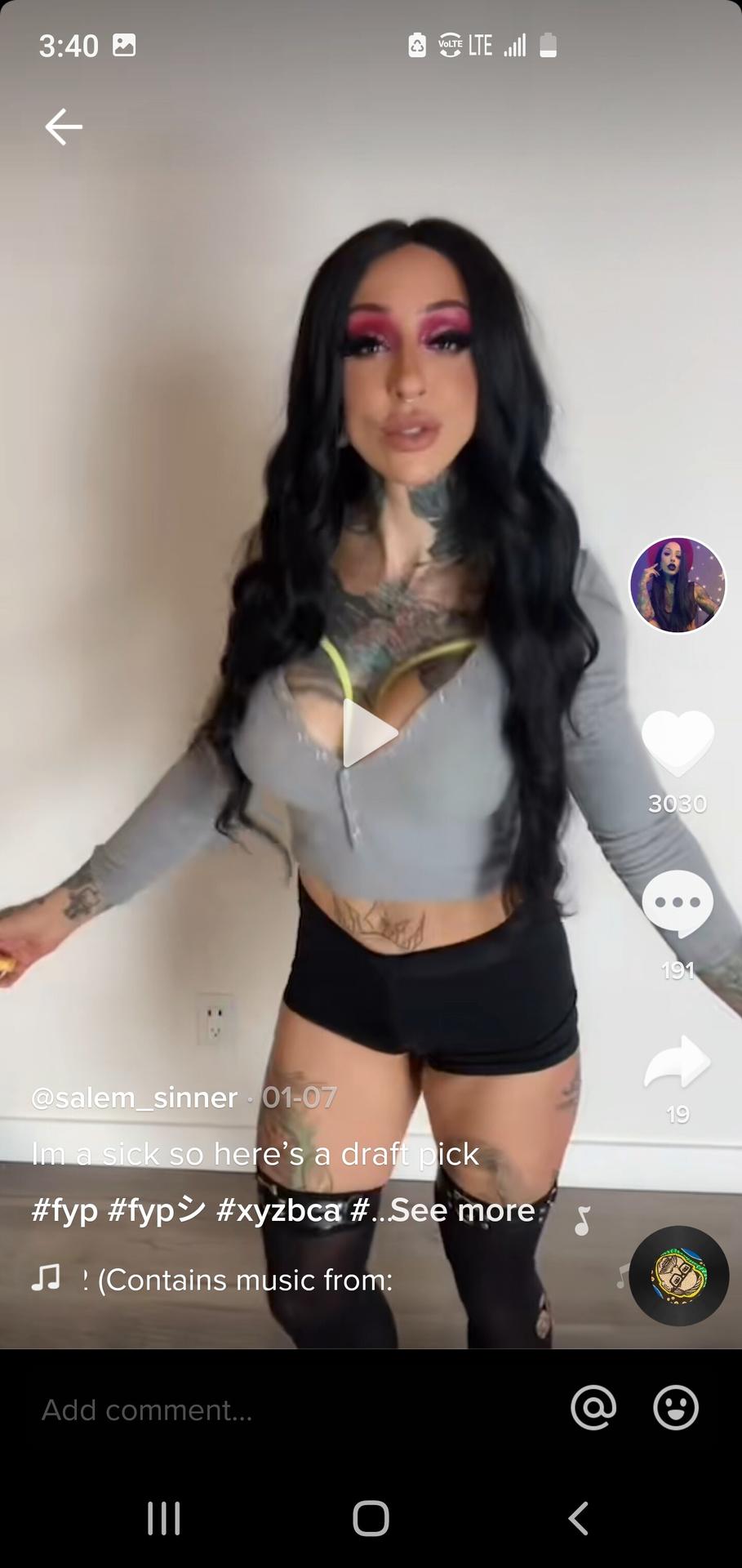The height and width of the screenshot is (1568, 742).
Task: Open the emoji picker in comment bar
Action: [676, 1408]
